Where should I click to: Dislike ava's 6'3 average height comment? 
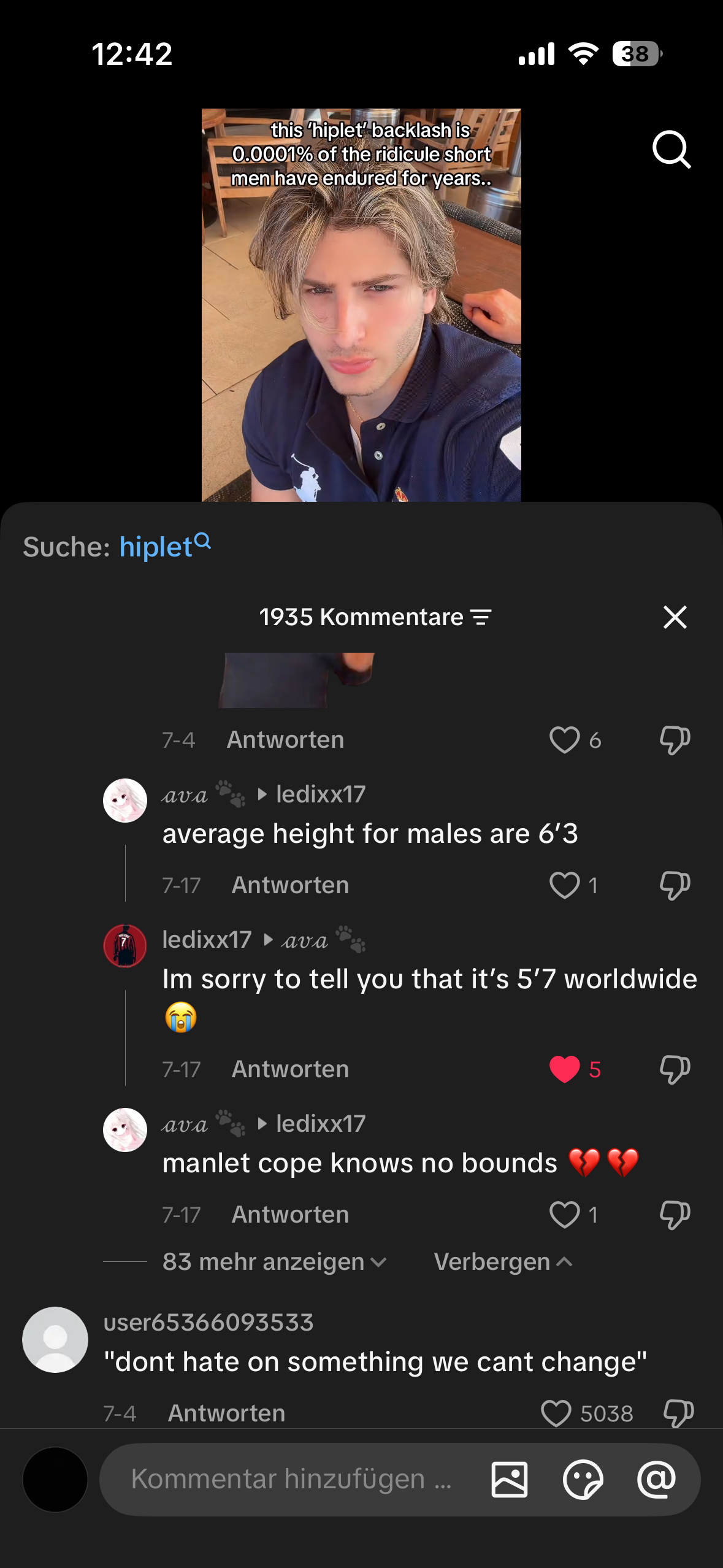(675, 885)
